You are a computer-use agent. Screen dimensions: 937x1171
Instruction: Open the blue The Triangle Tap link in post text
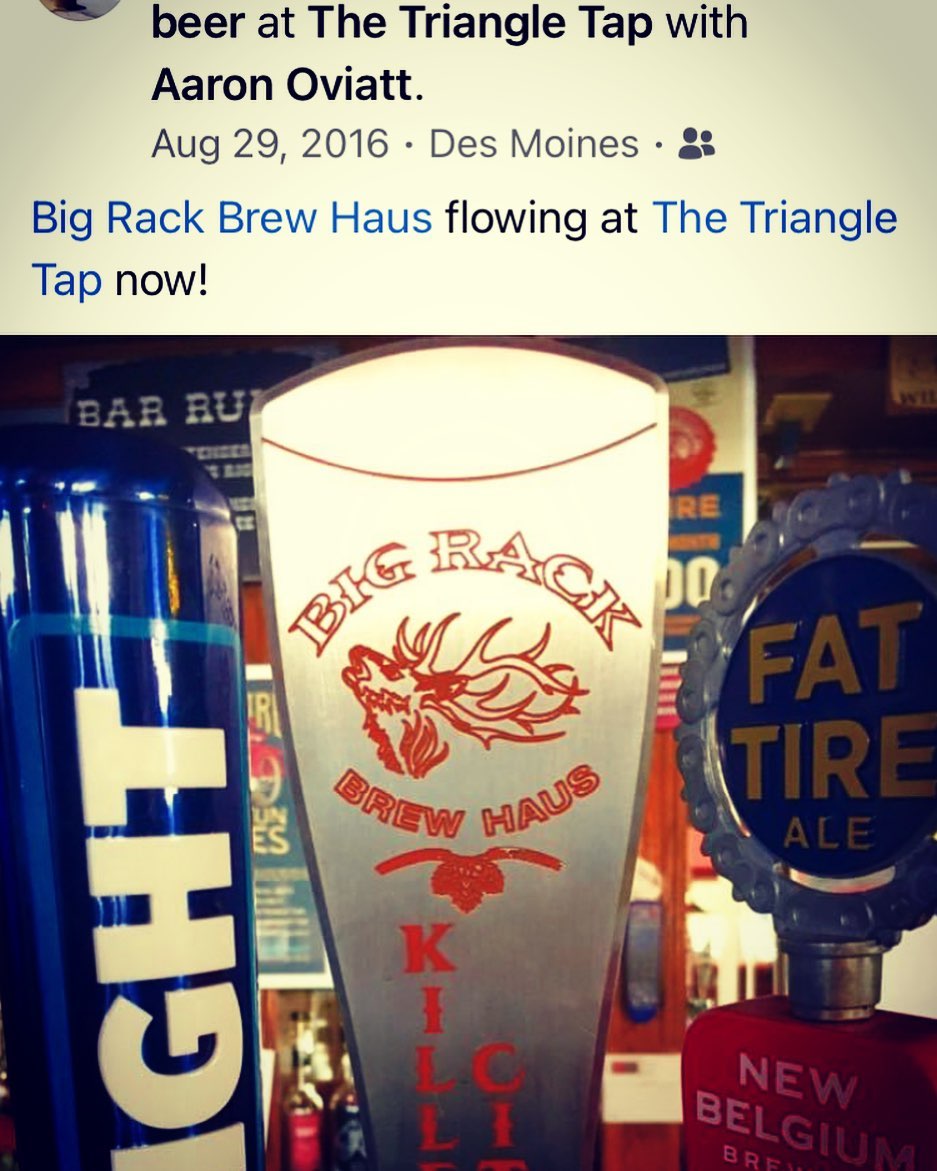(x=774, y=218)
